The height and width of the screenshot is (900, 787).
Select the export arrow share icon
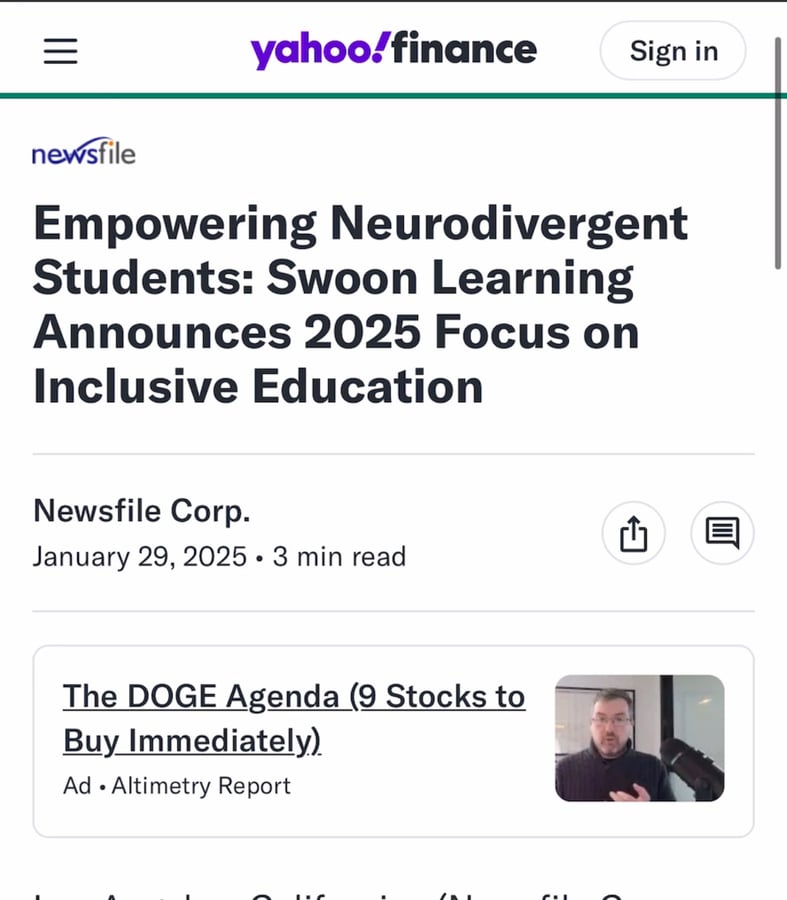(634, 533)
